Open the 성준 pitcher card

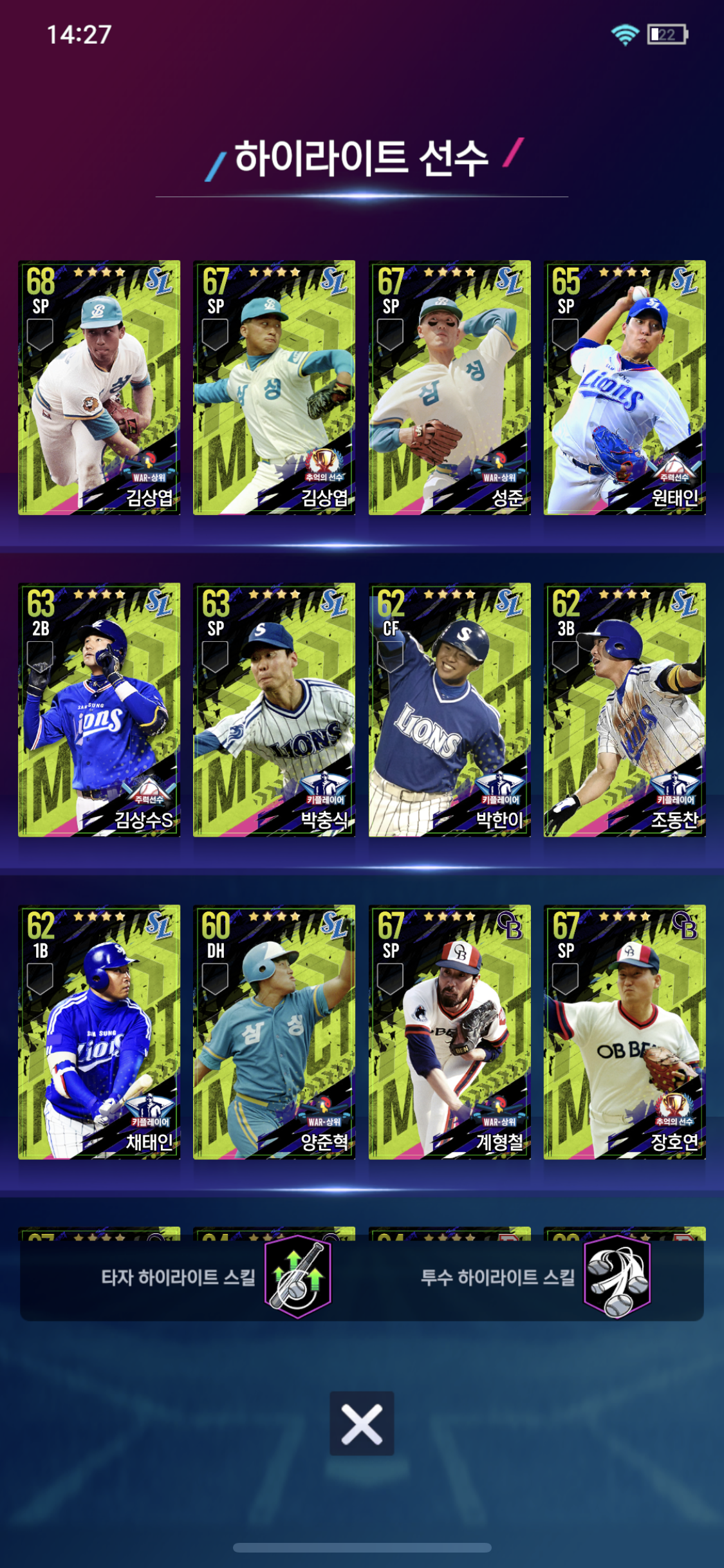click(x=449, y=387)
